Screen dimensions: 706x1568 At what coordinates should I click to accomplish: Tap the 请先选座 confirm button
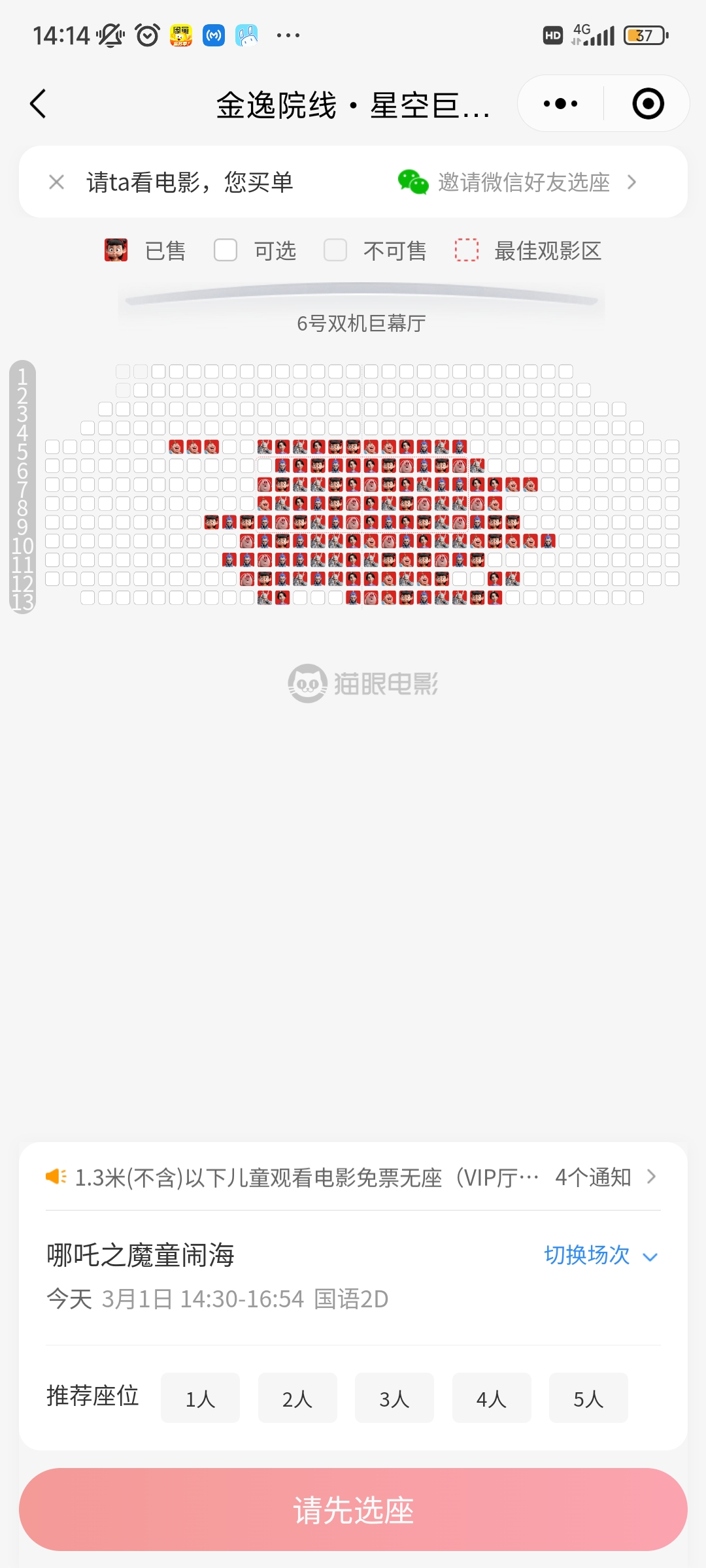pyautogui.click(x=353, y=1510)
